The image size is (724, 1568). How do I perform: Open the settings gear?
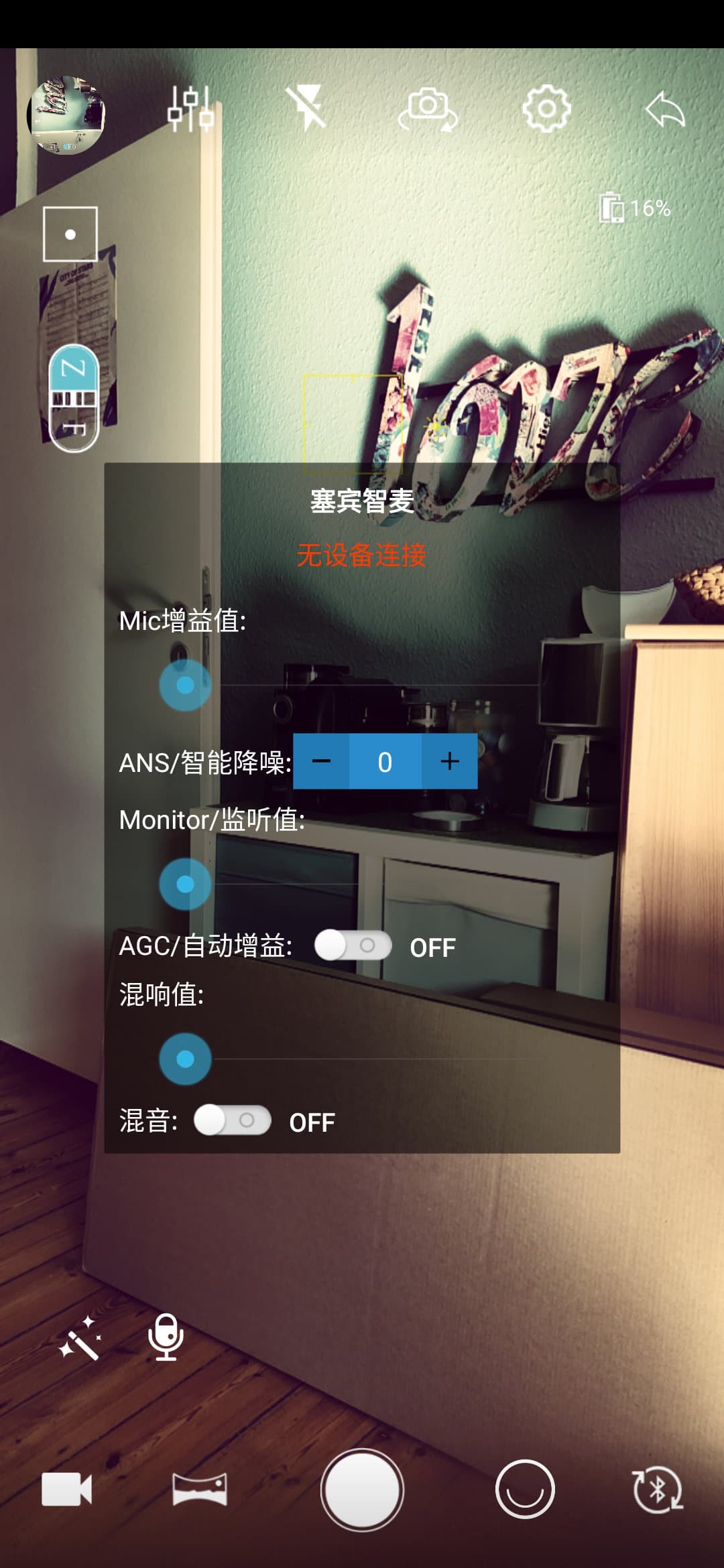546,108
